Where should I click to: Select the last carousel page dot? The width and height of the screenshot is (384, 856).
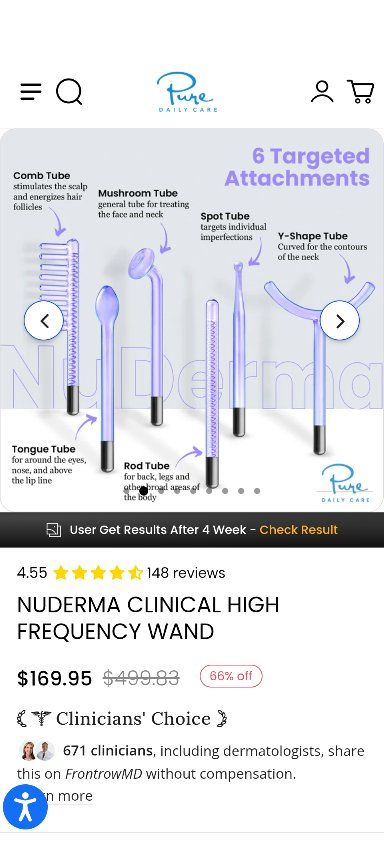tap(257, 491)
